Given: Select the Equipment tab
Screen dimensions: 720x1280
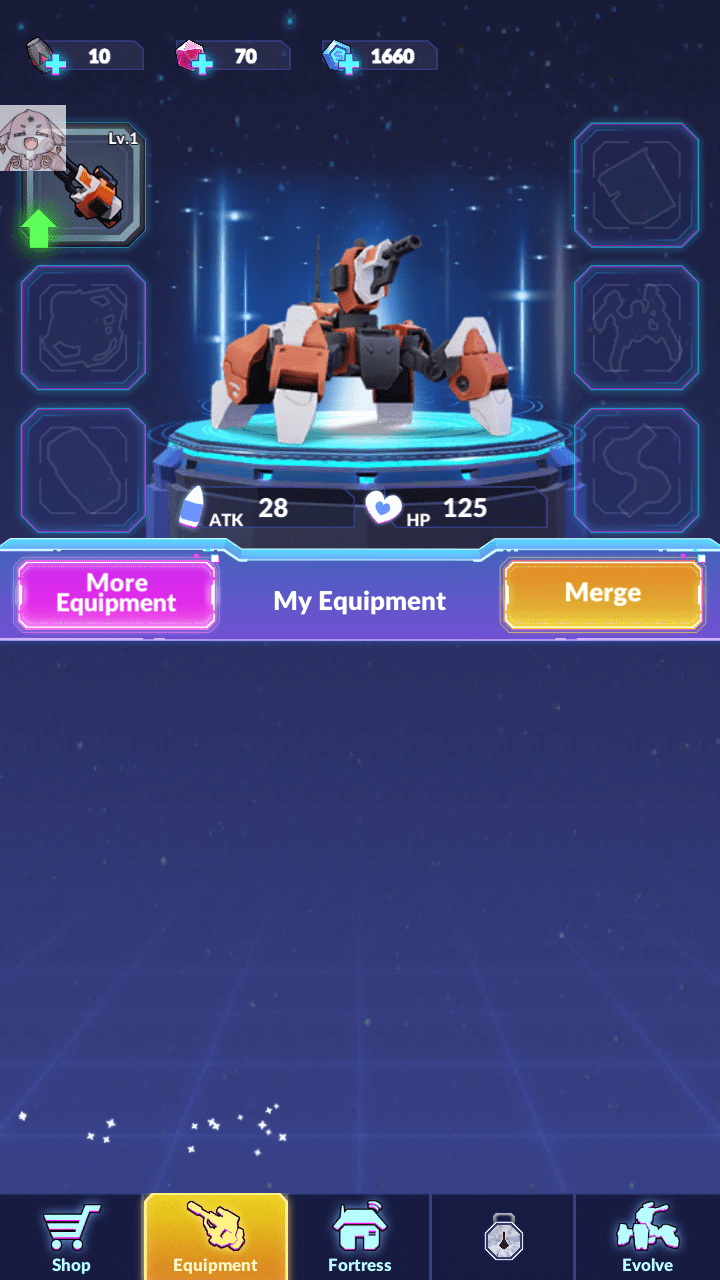Looking at the screenshot, I should (x=215, y=1237).
